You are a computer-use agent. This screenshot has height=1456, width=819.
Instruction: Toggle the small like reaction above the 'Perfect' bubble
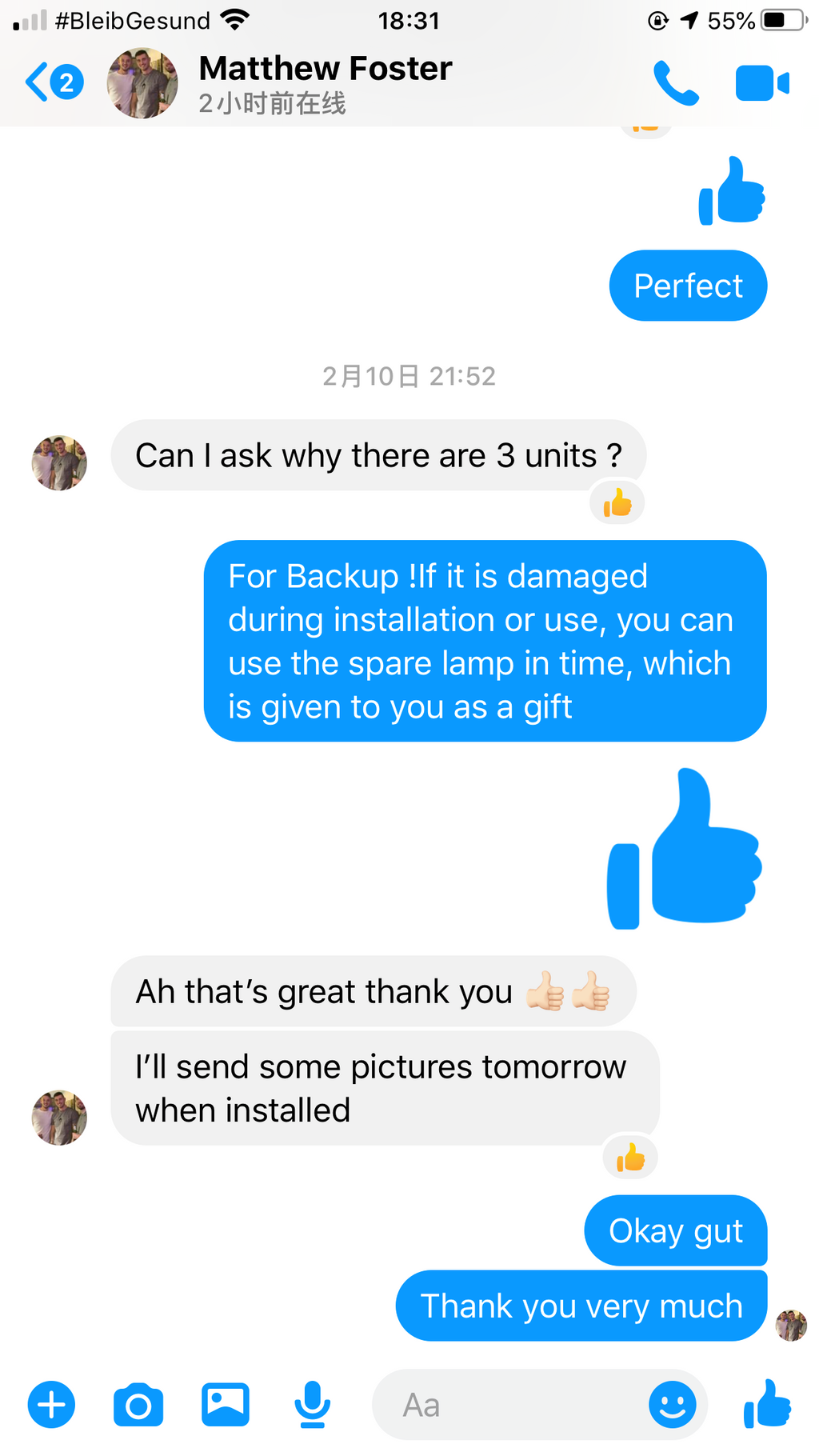pos(645,126)
